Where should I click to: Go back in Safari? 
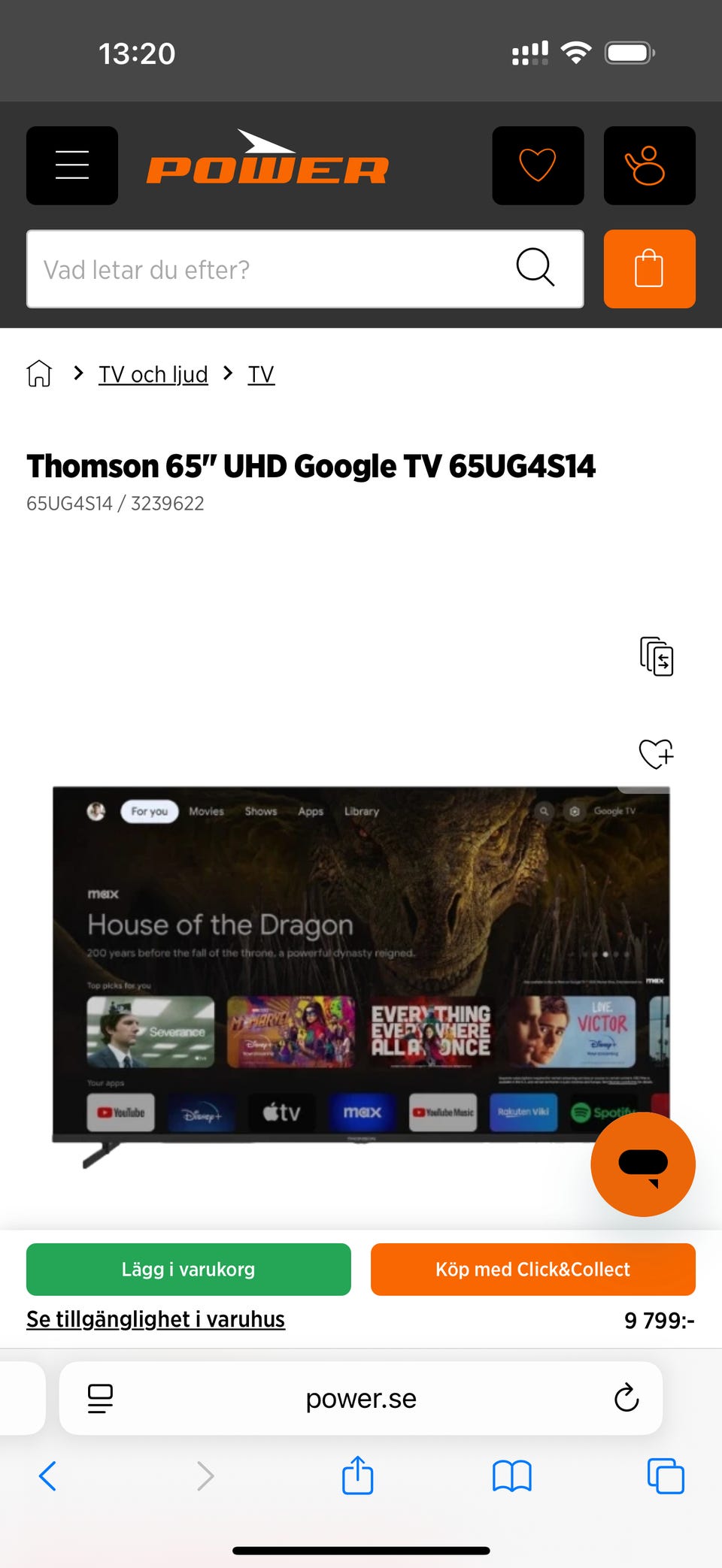click(47, 1476)
